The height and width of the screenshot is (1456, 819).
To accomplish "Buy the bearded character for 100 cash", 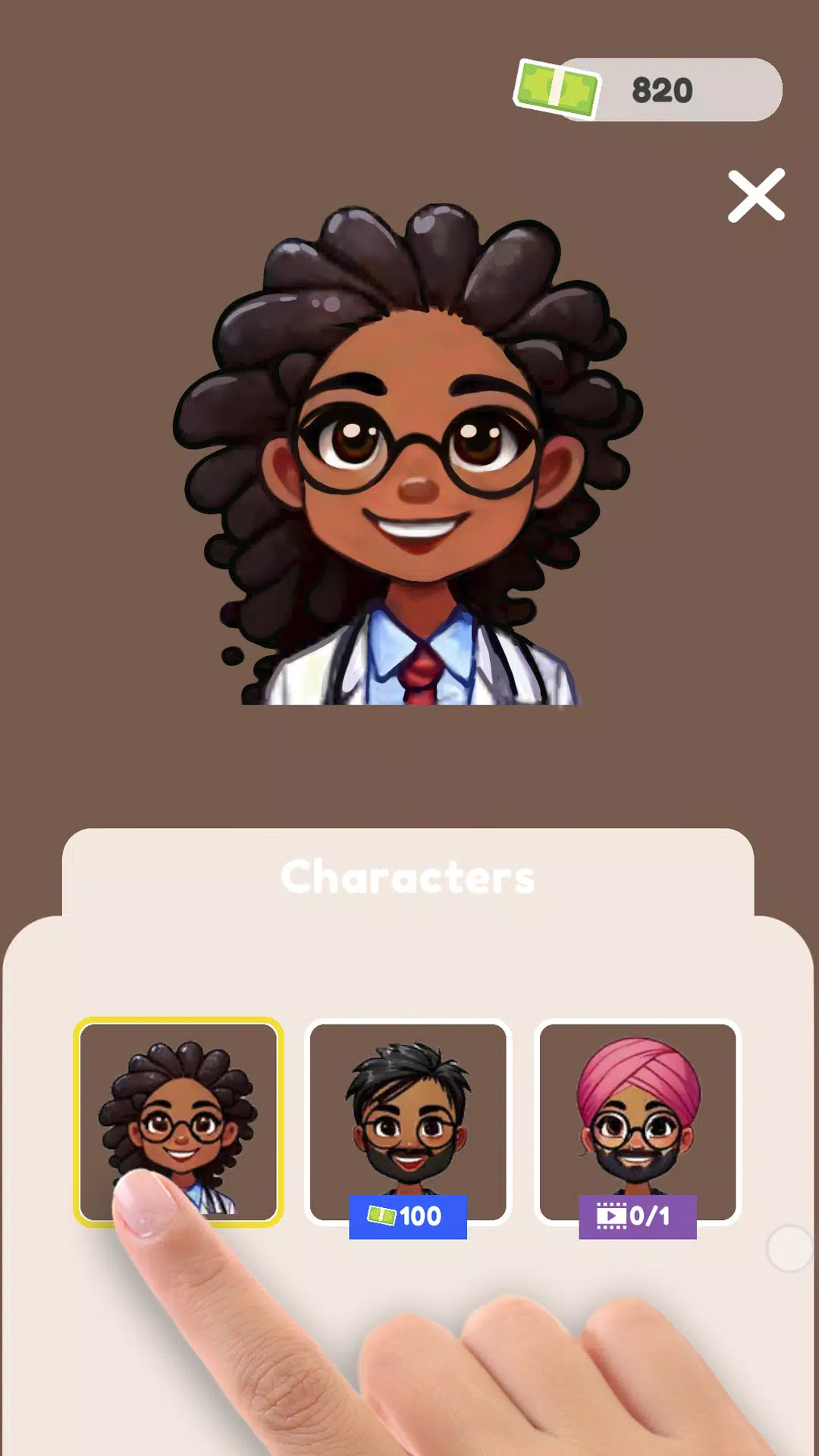I will pos(408,1216).
